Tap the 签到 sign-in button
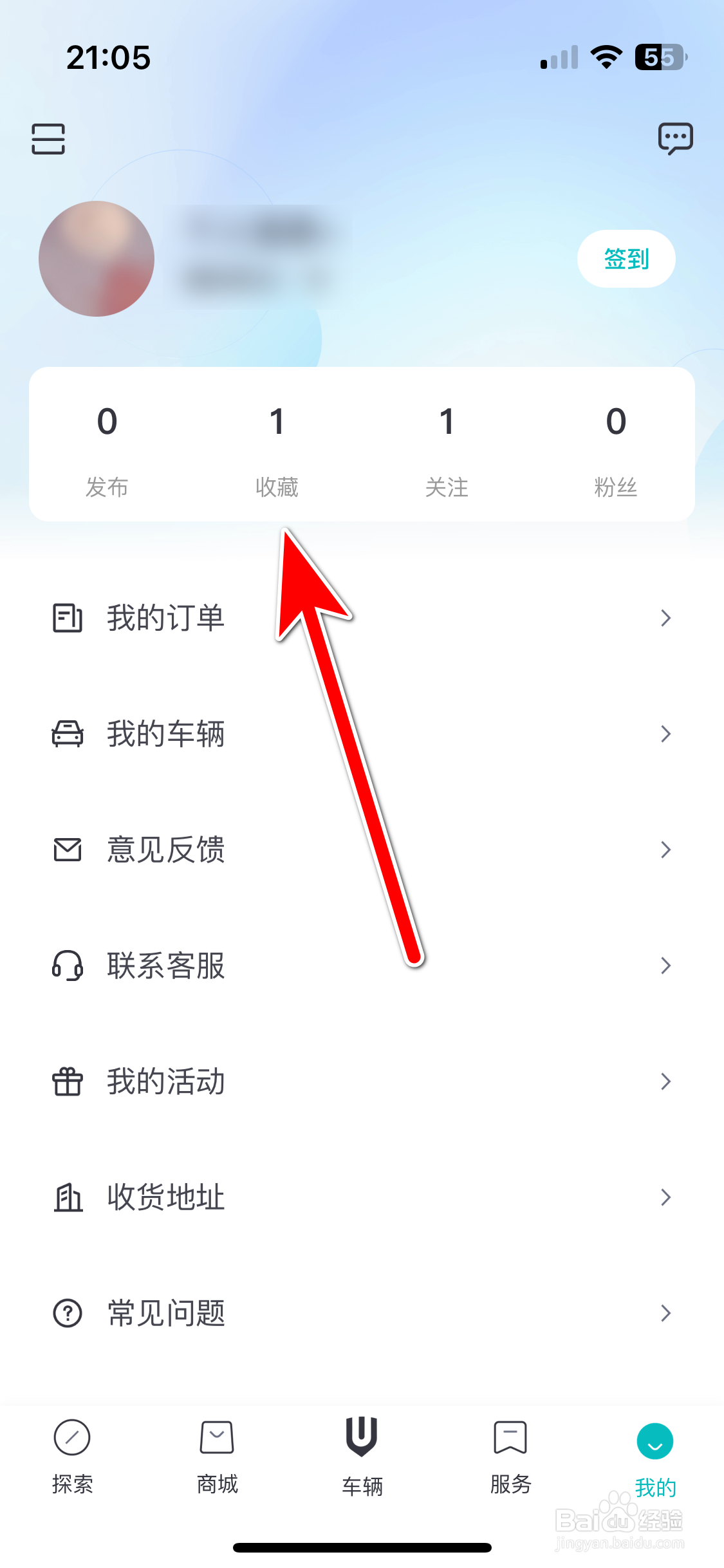Screen dimensions: 724x1568 [626, 259]
